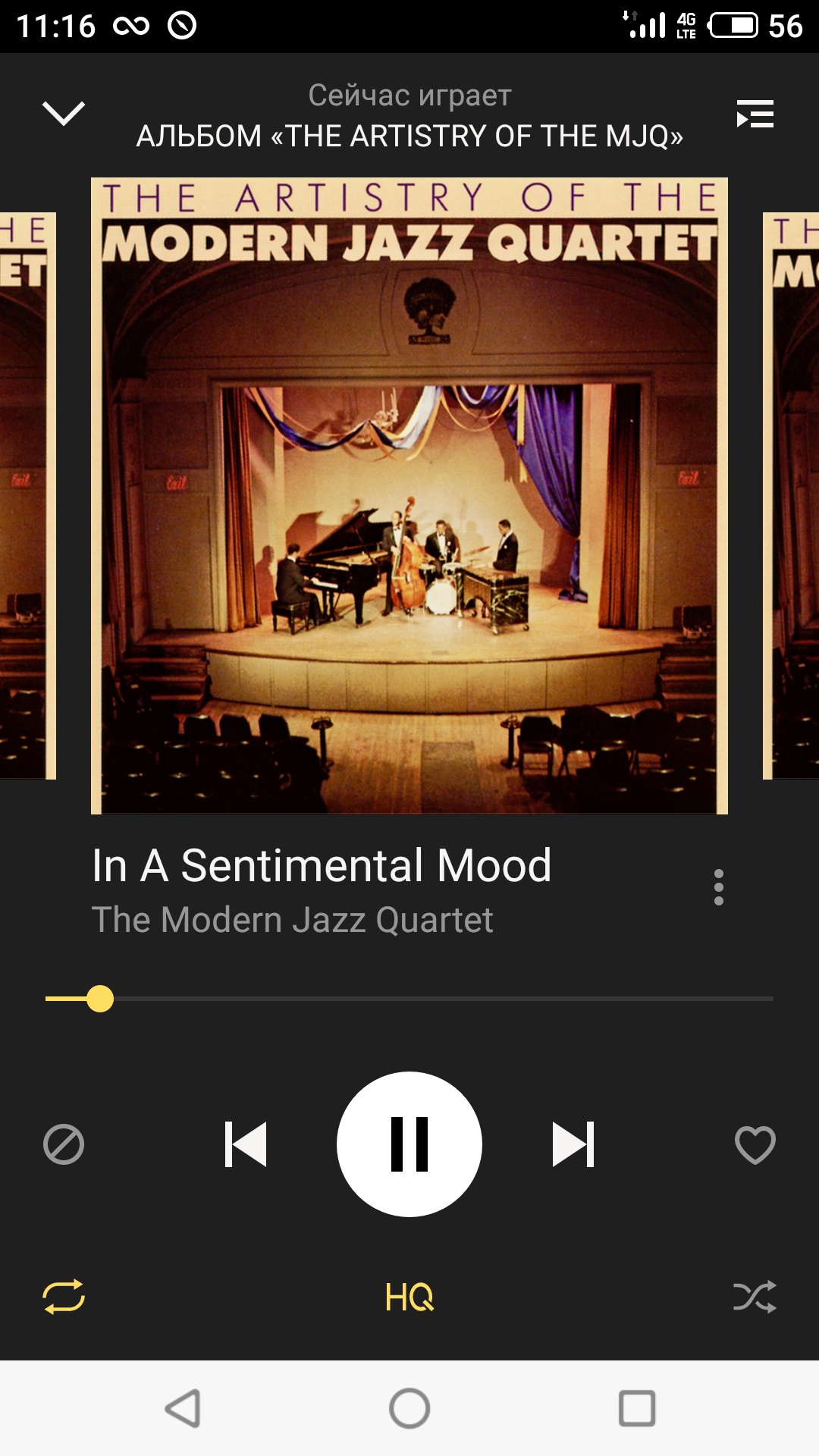Screen dimensions: 819x1456
Task: Like this track with the heart icon
Action: [755, 1144]
